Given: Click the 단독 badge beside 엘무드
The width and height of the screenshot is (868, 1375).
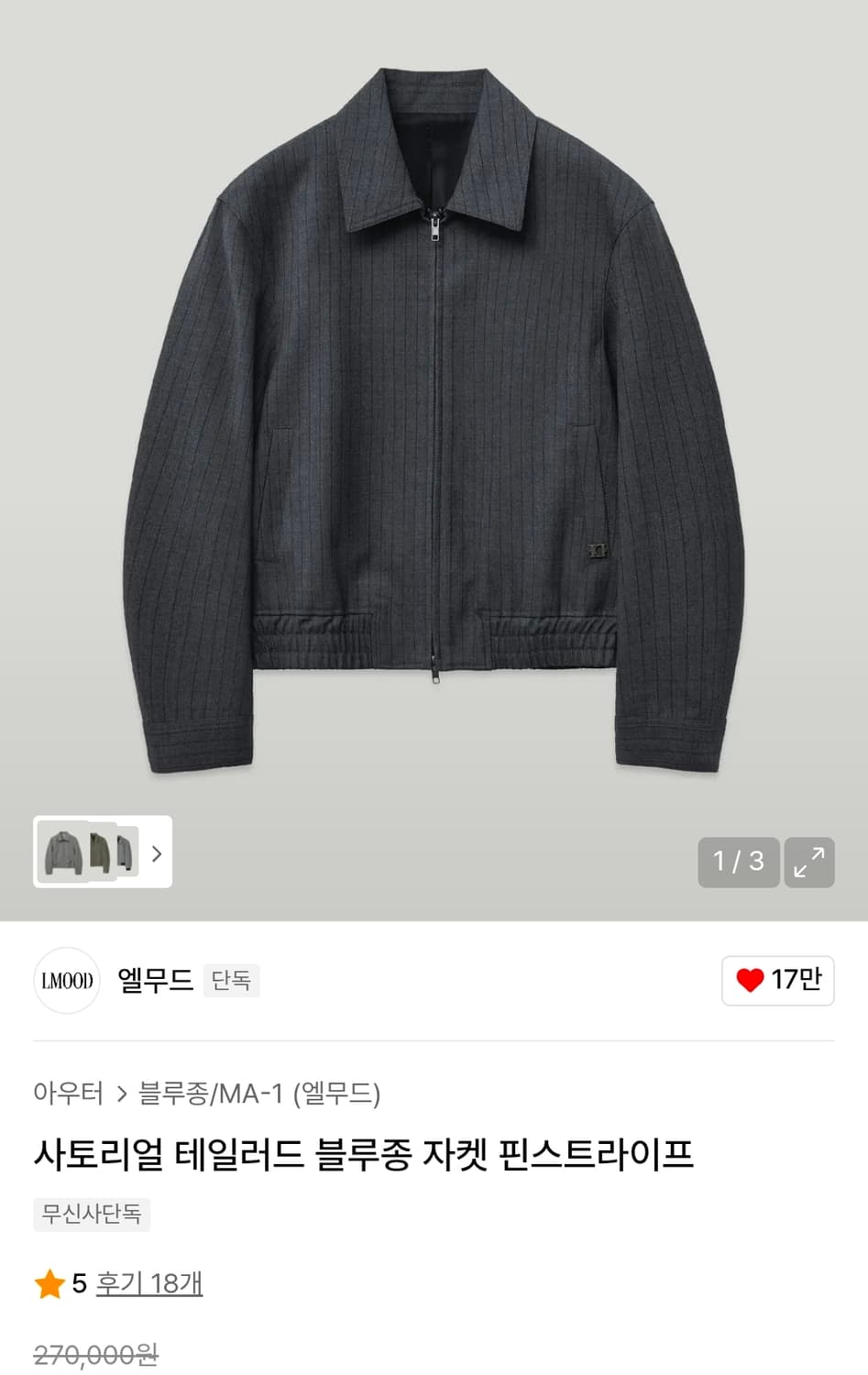Looking at the screenshot, I should (x=230, y=980).
